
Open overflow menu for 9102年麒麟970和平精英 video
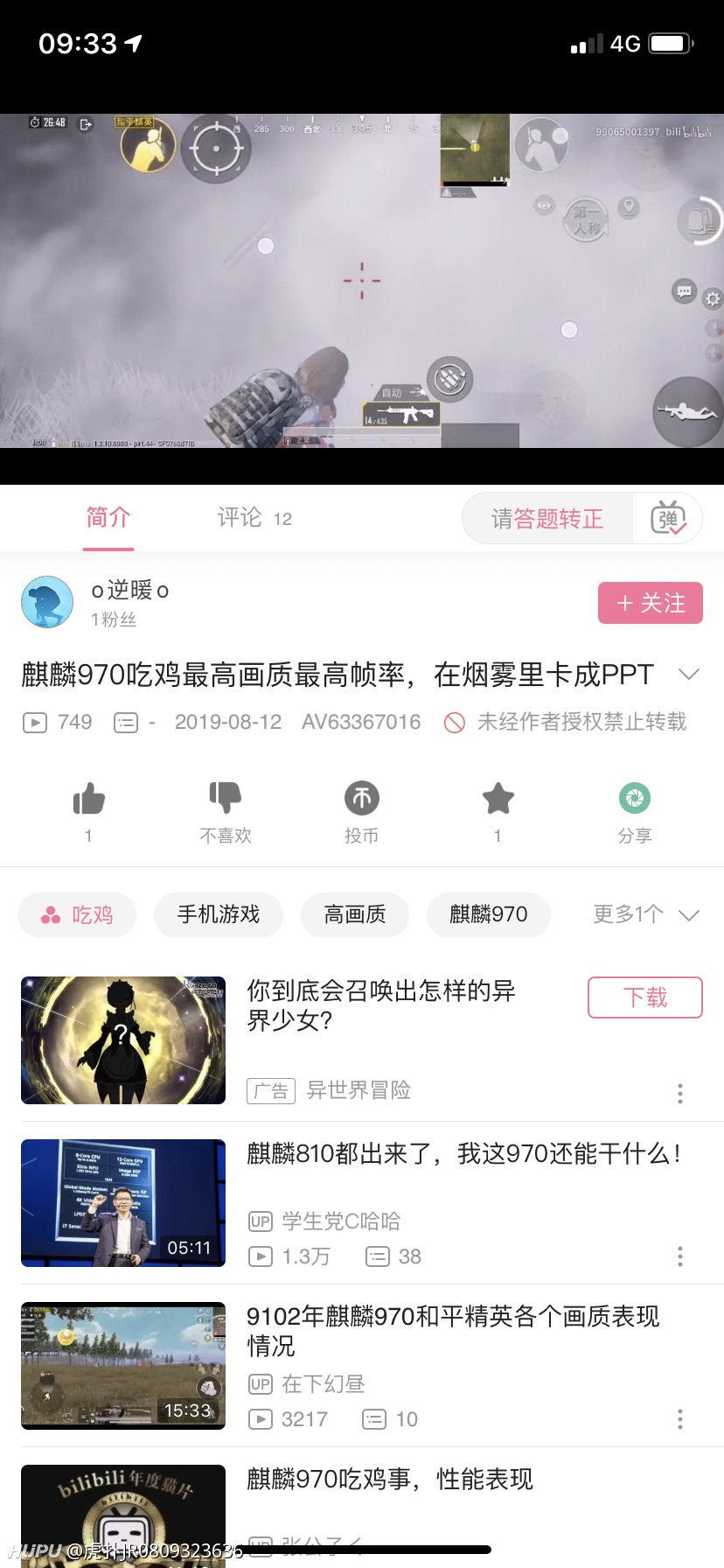point(680,1419)
